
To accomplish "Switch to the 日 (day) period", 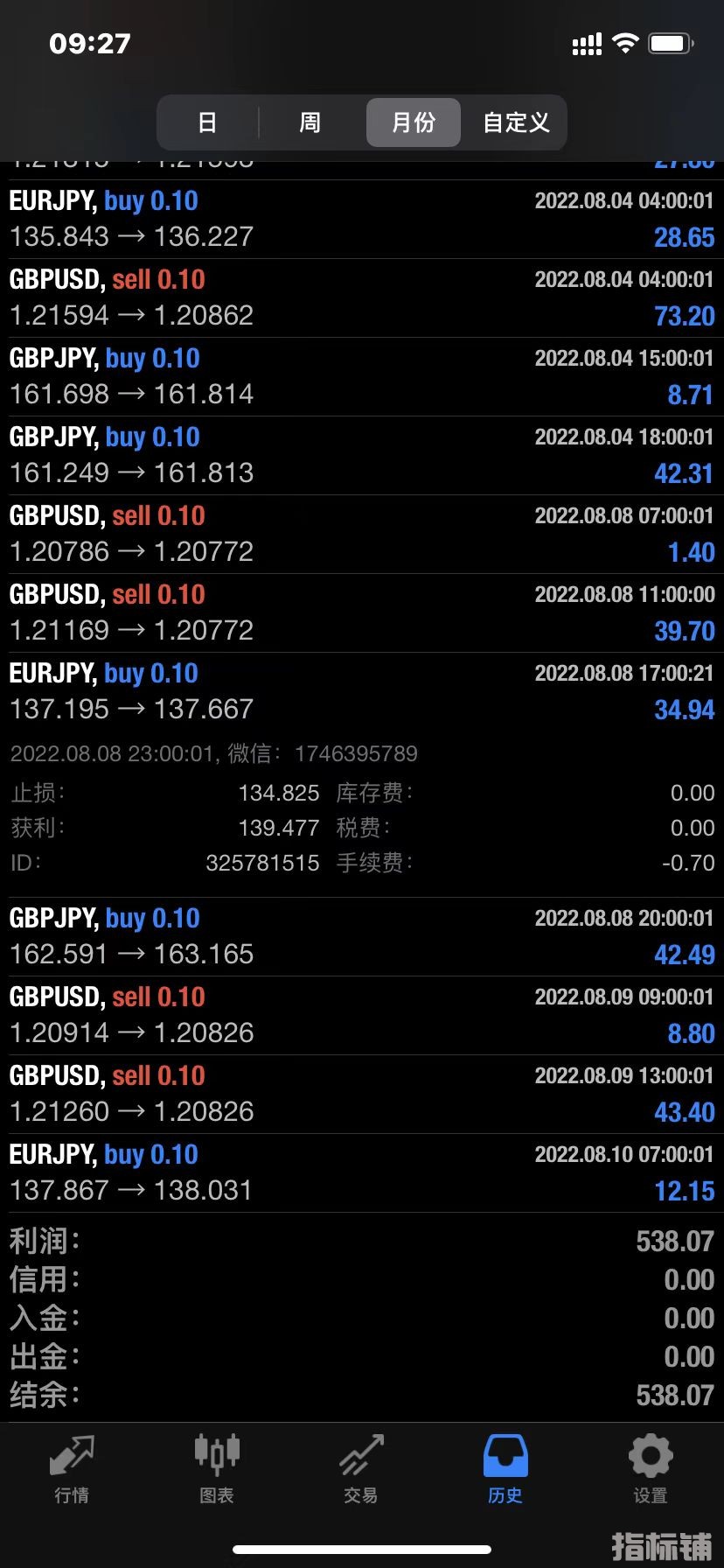I will tap(207, 122).
